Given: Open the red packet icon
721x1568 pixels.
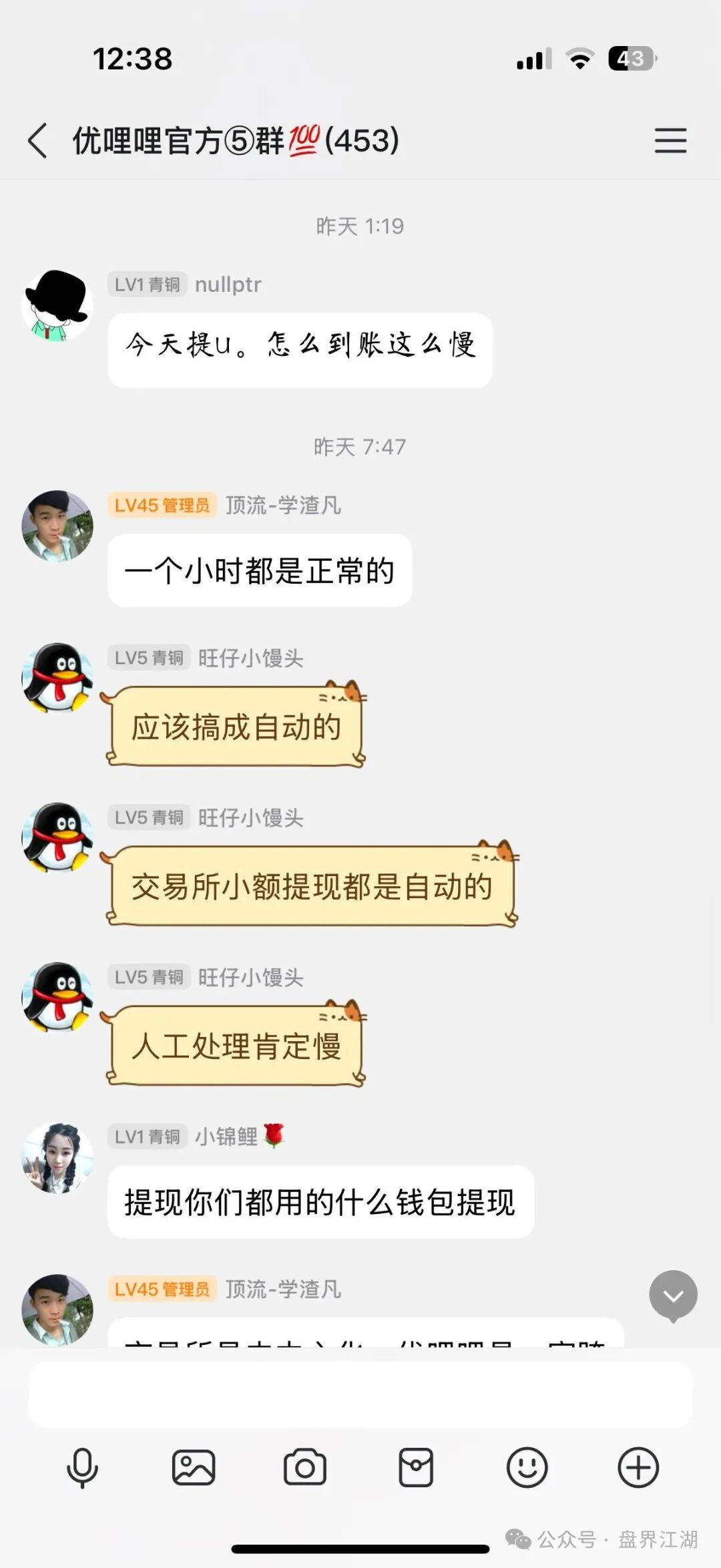Looking at the screenshot, I should (x=416, y=1468).
